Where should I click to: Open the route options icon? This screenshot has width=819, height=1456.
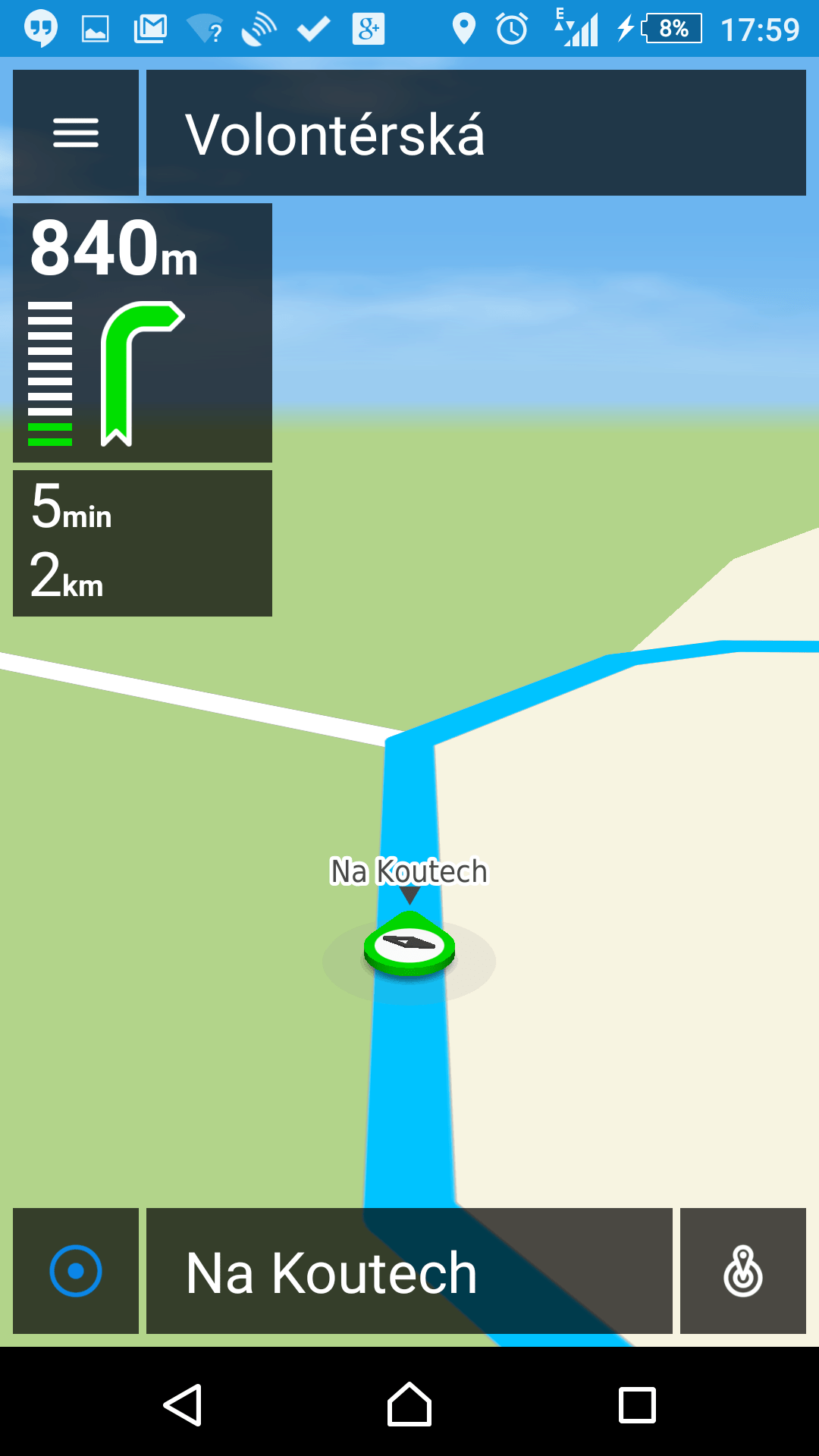[x=743, y=1271]
